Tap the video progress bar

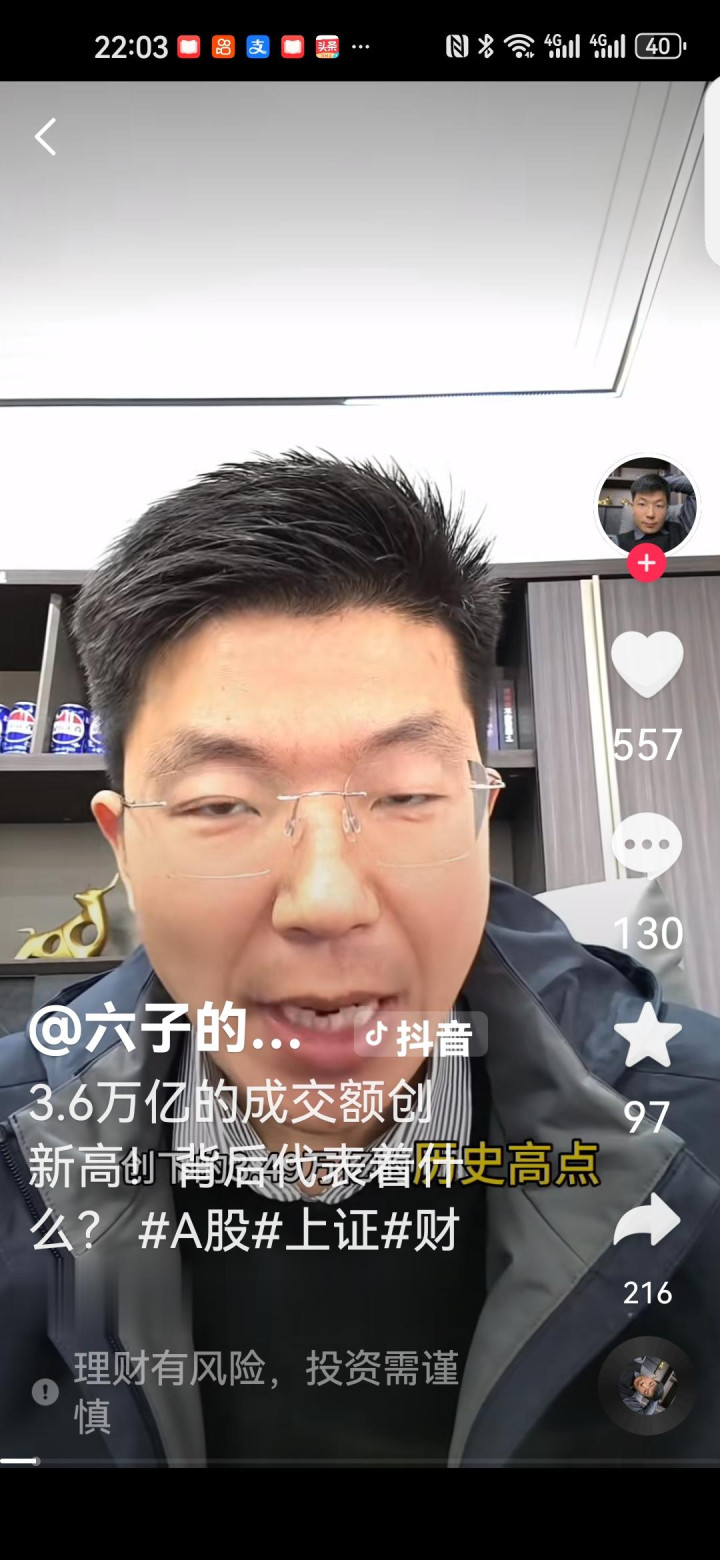360,1461
